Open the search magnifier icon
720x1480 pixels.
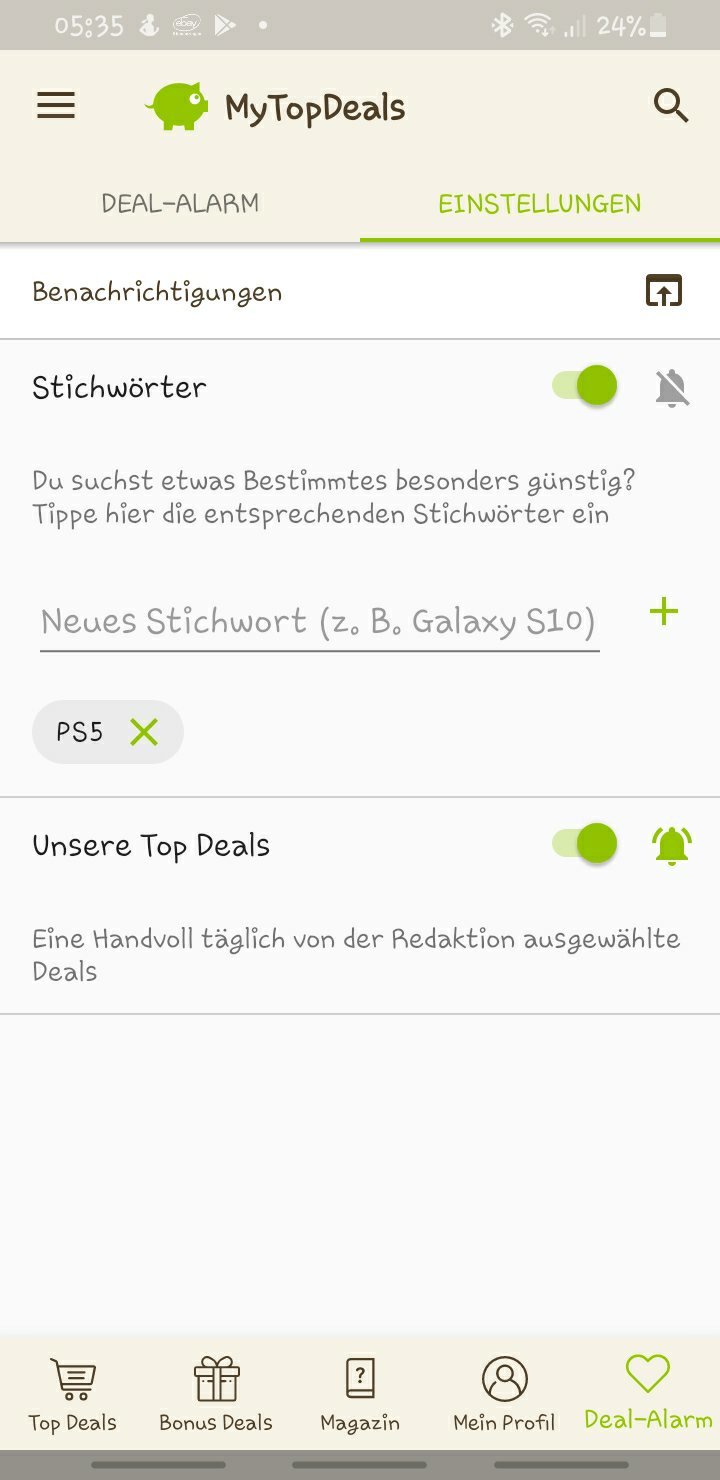point(671,105)
